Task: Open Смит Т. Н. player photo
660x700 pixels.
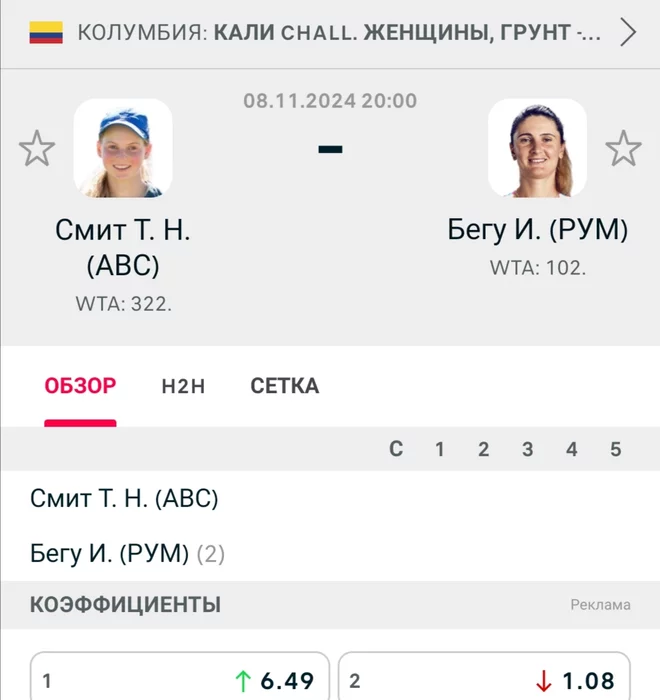Action: pos(123,148)
